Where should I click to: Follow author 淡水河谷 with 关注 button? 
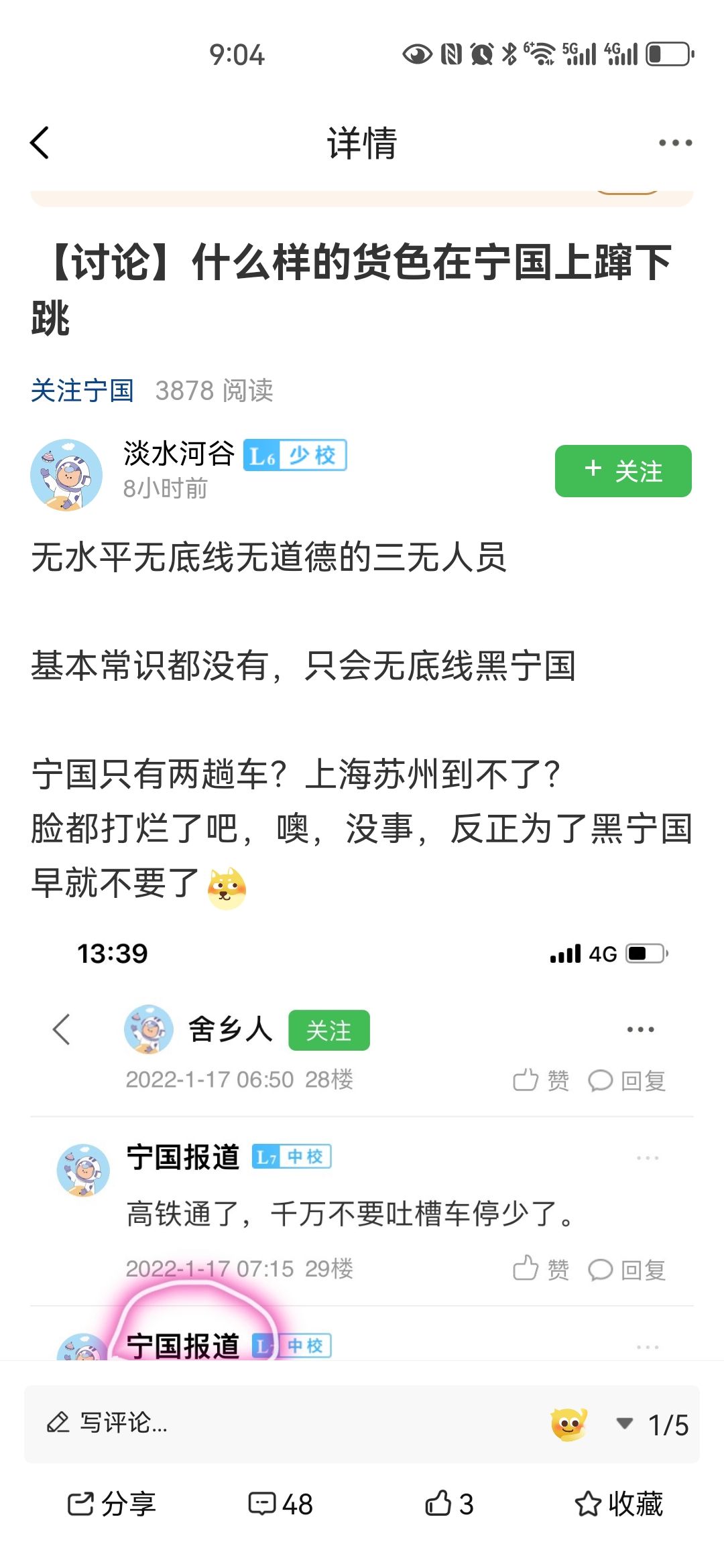623,471
